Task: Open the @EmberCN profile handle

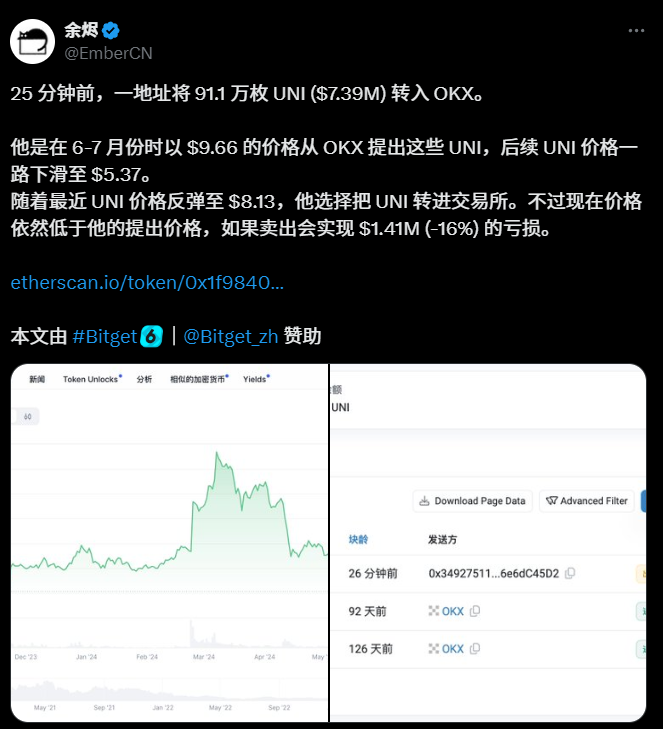Action: (x=109, y=52)
